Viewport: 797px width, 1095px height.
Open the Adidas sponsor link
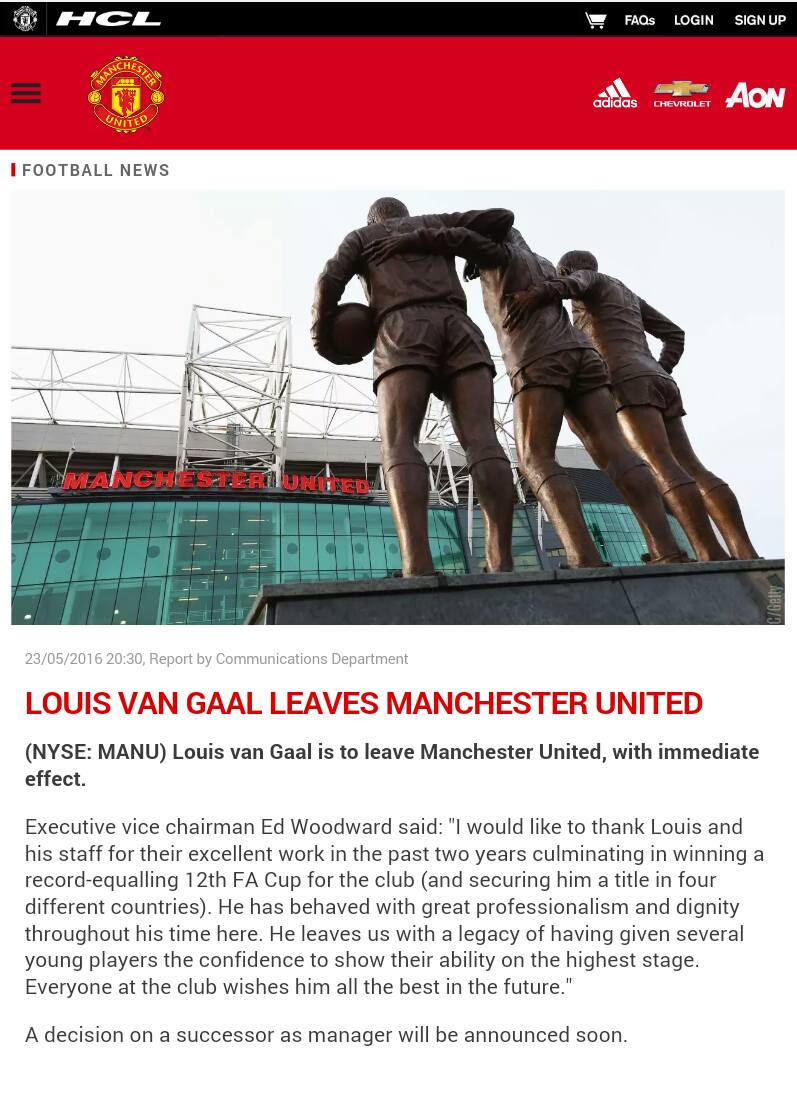[615, 94]
